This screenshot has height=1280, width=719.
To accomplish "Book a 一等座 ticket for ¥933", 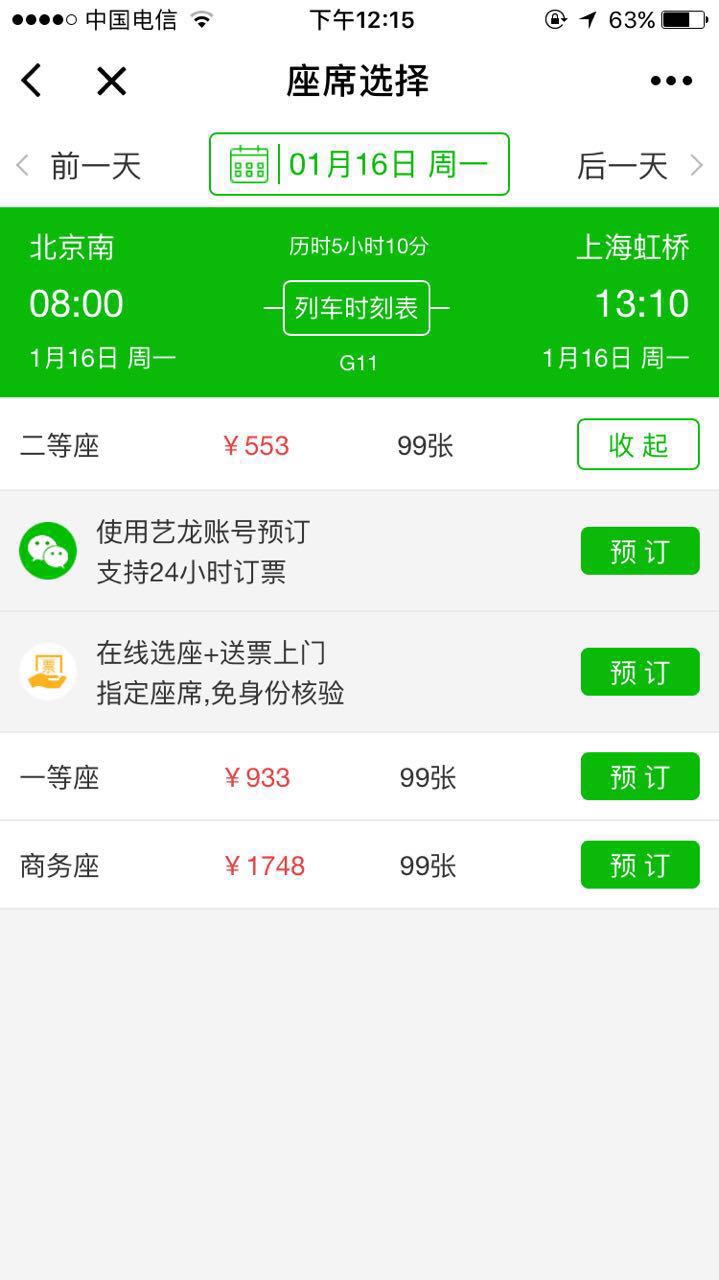I will (x=640, y=777).
